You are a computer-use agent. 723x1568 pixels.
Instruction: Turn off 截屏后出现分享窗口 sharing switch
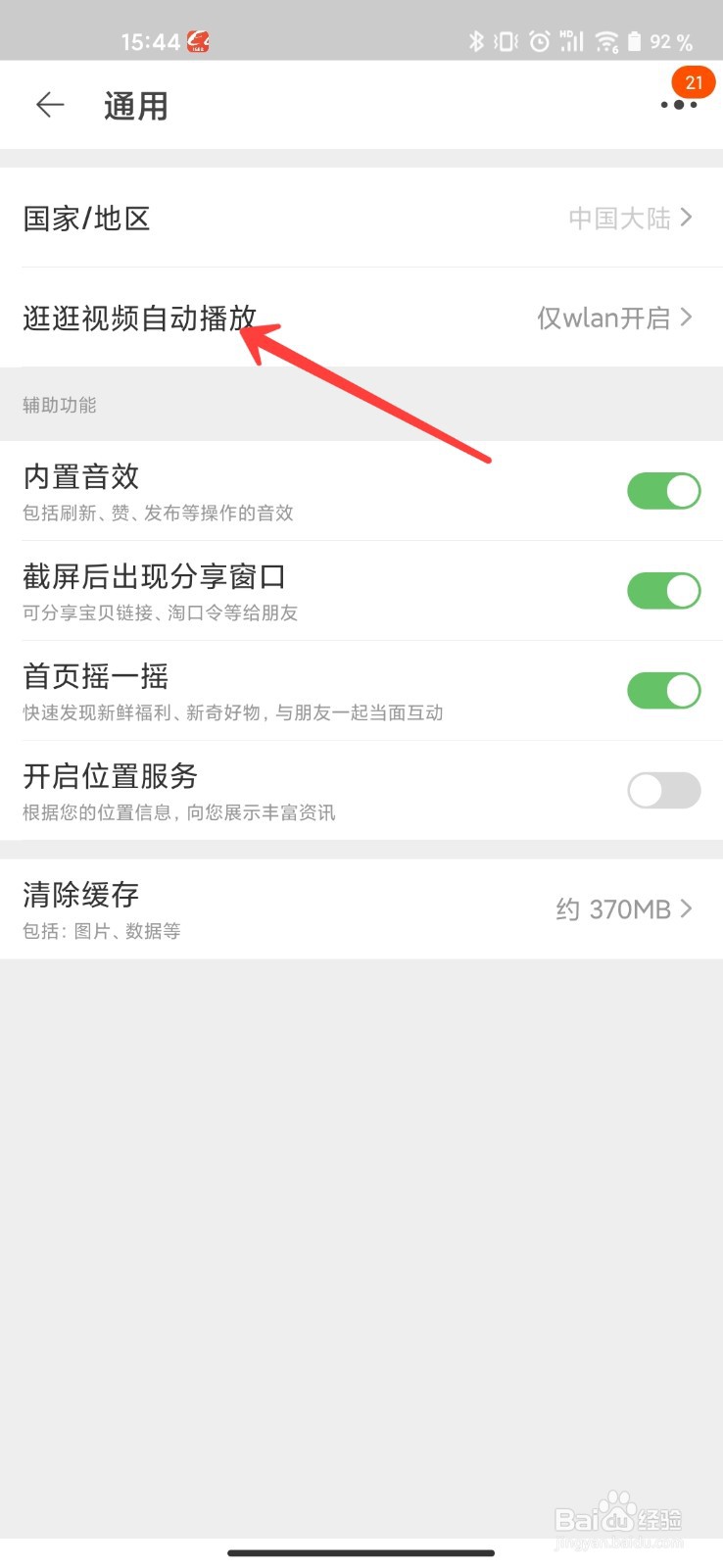tap(664, 591)
